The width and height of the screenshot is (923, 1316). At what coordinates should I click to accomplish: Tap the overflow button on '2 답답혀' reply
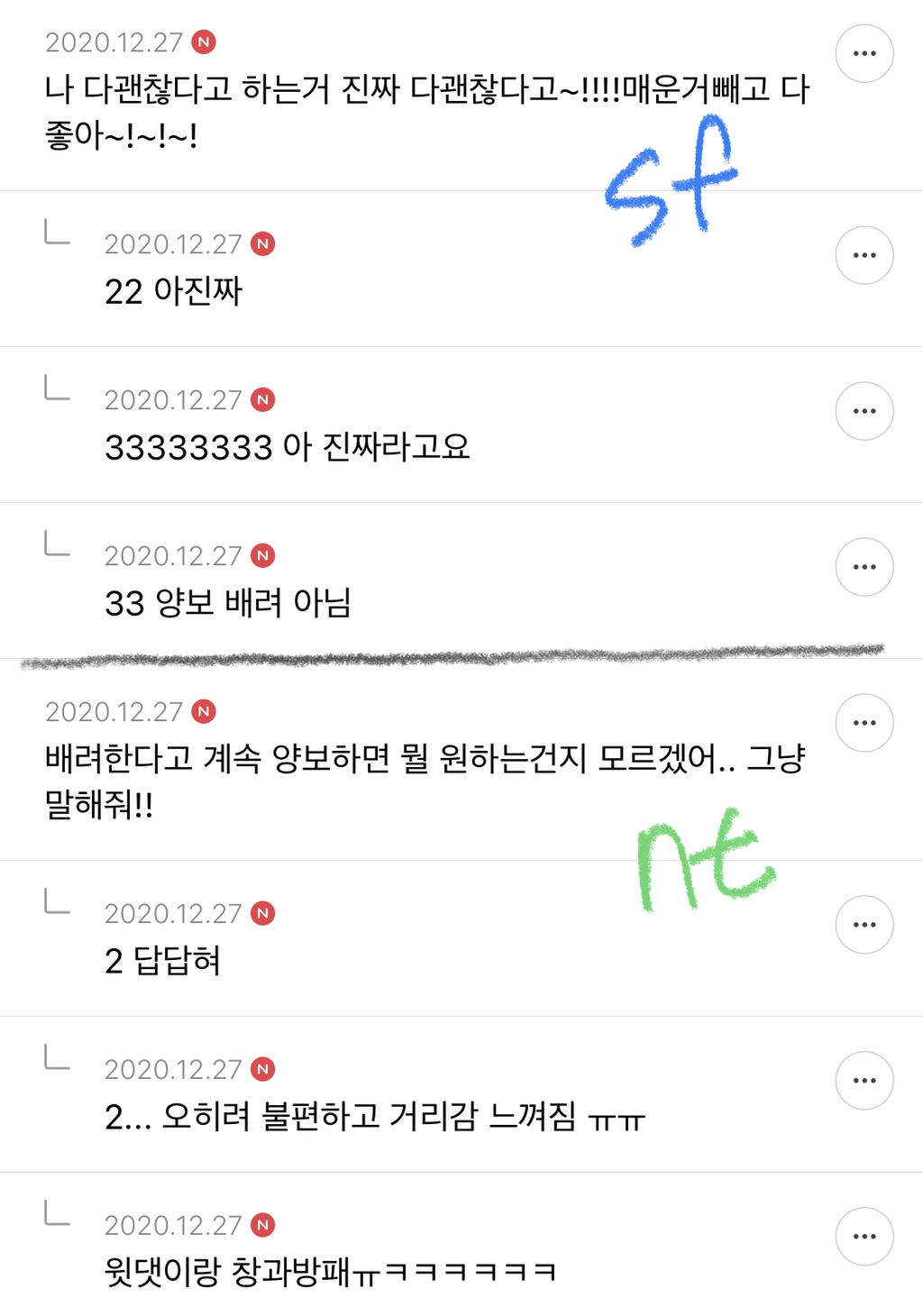coord(864,925)
